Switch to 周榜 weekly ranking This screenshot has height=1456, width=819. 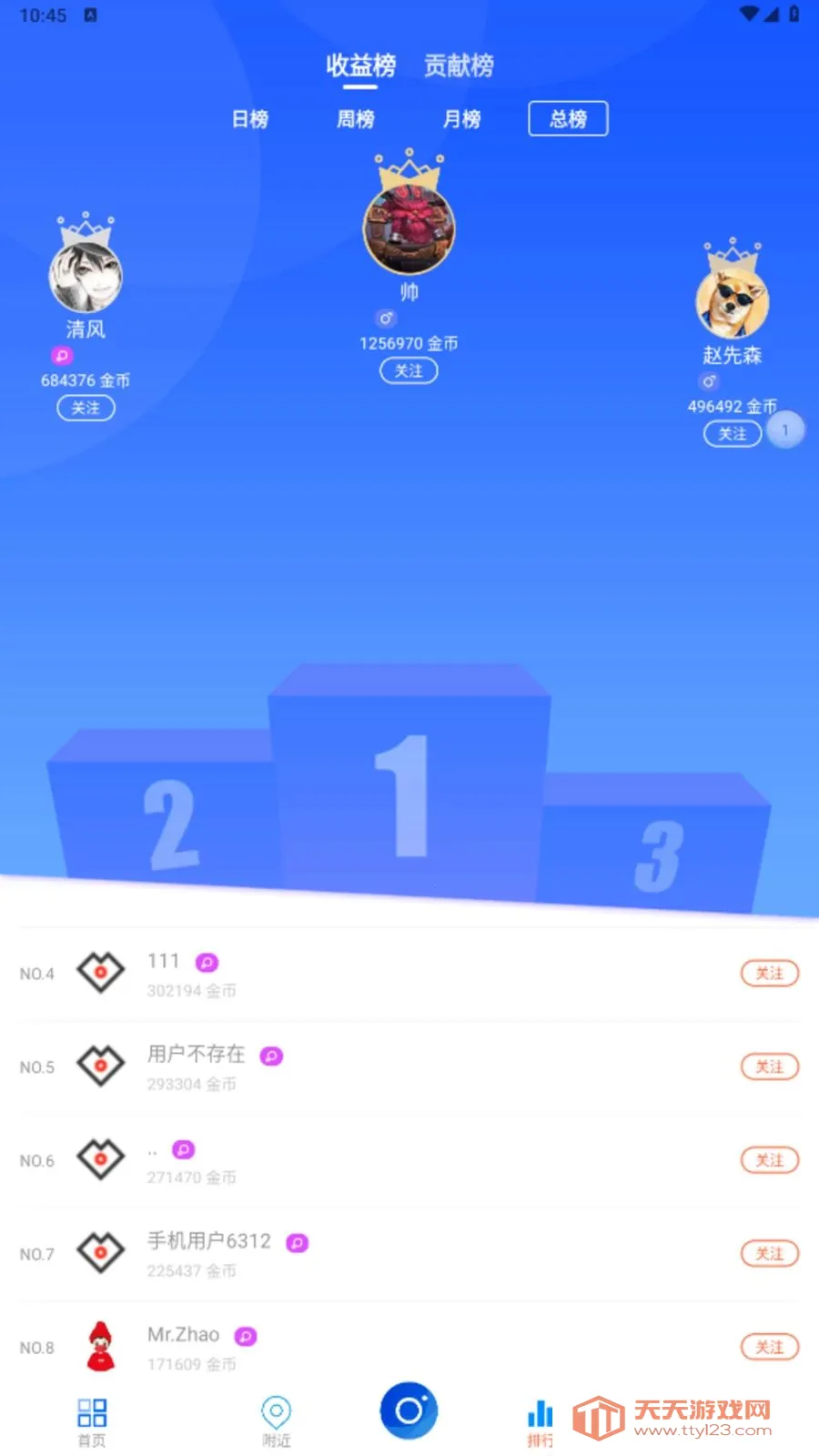355,119
